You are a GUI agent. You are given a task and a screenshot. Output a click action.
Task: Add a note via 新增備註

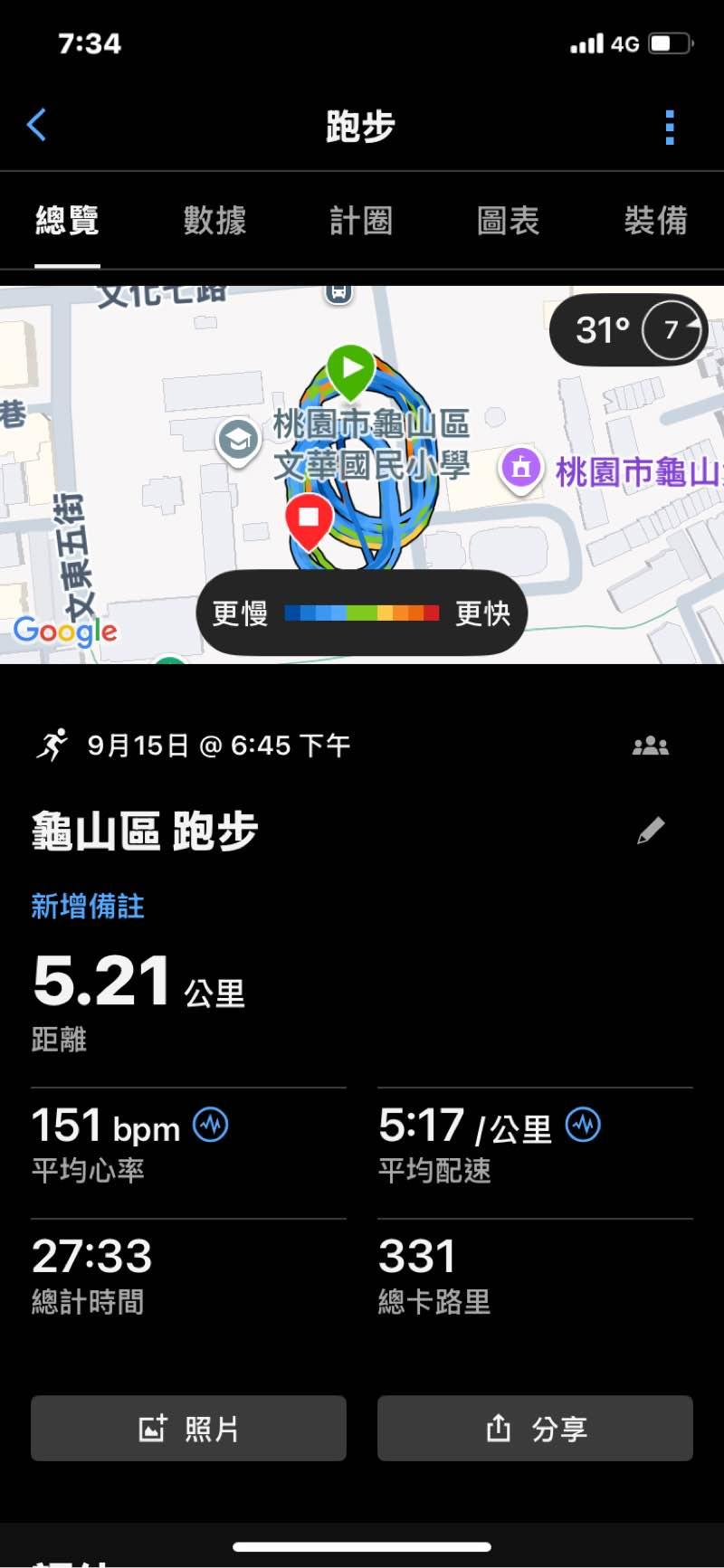pyautogui.click(x=88, y=906)
